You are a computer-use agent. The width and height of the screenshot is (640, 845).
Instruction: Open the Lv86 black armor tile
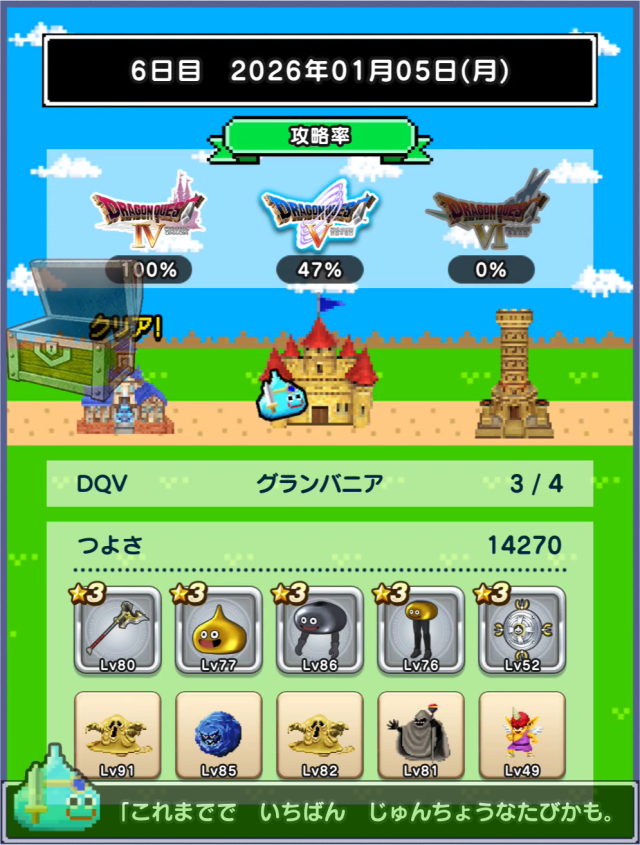pos(319,629)
